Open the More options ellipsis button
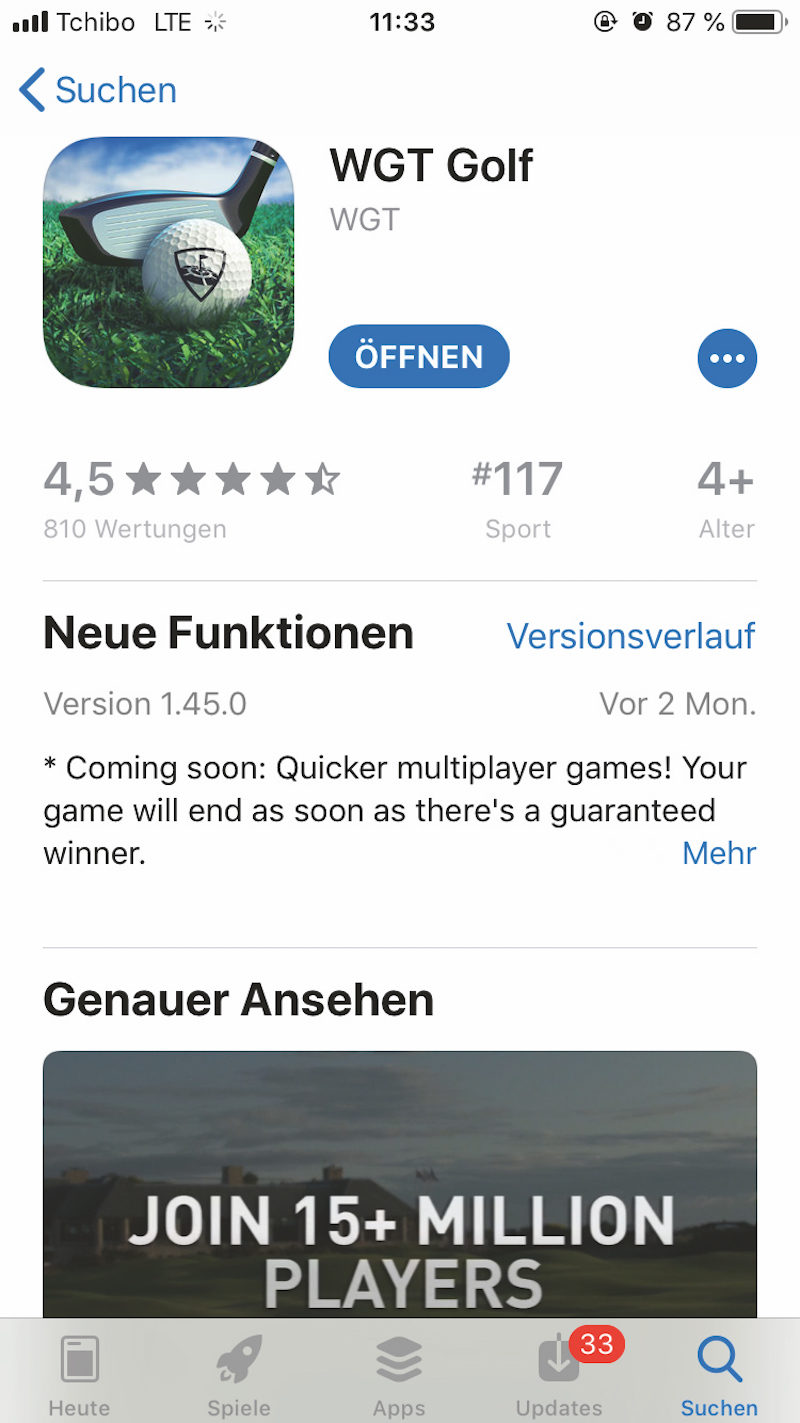Screen dimensions: 800x1423 point(727,358)
